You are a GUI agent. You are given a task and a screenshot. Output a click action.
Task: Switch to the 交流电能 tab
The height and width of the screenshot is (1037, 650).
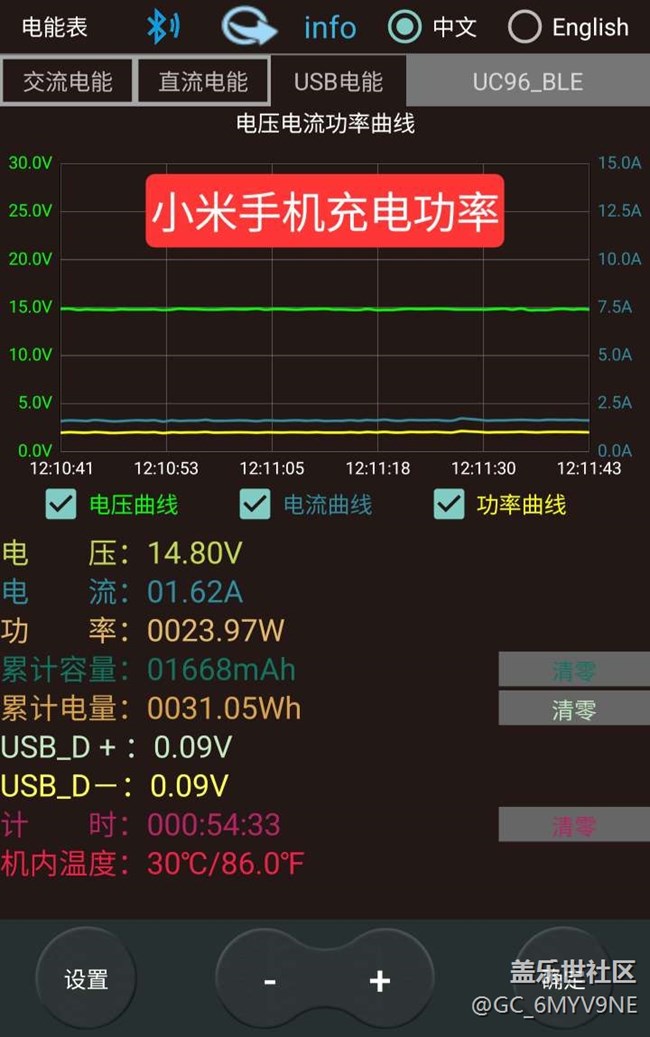68,81
